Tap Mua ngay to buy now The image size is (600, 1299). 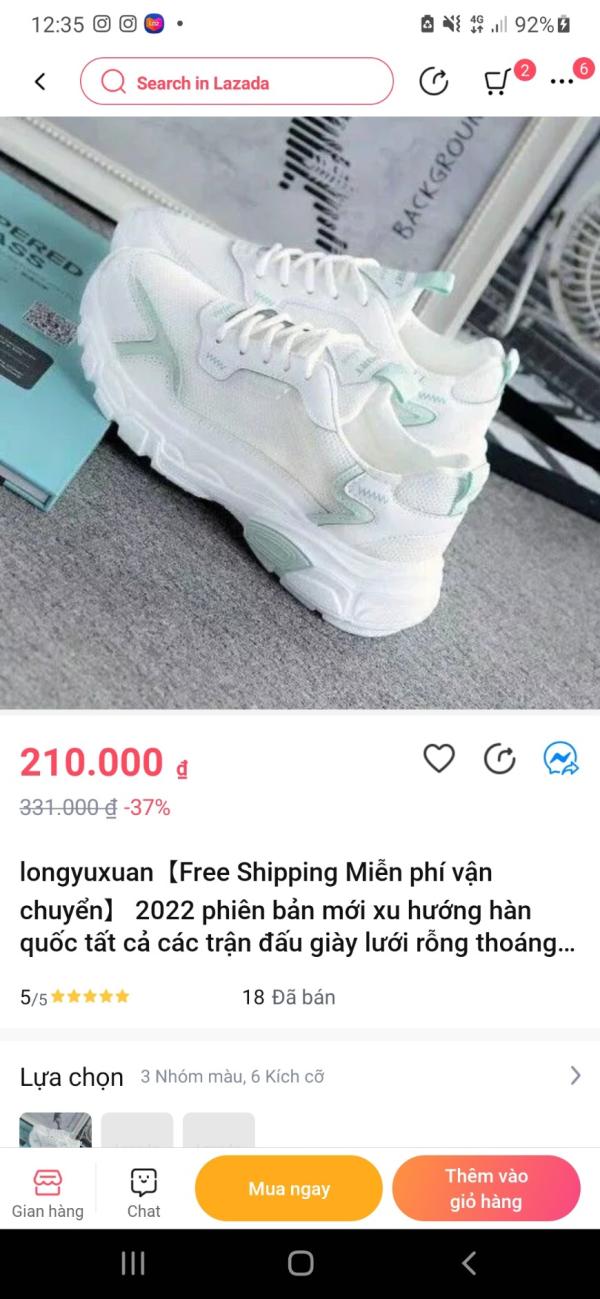pyautogui.click(x=289, y=1189)
